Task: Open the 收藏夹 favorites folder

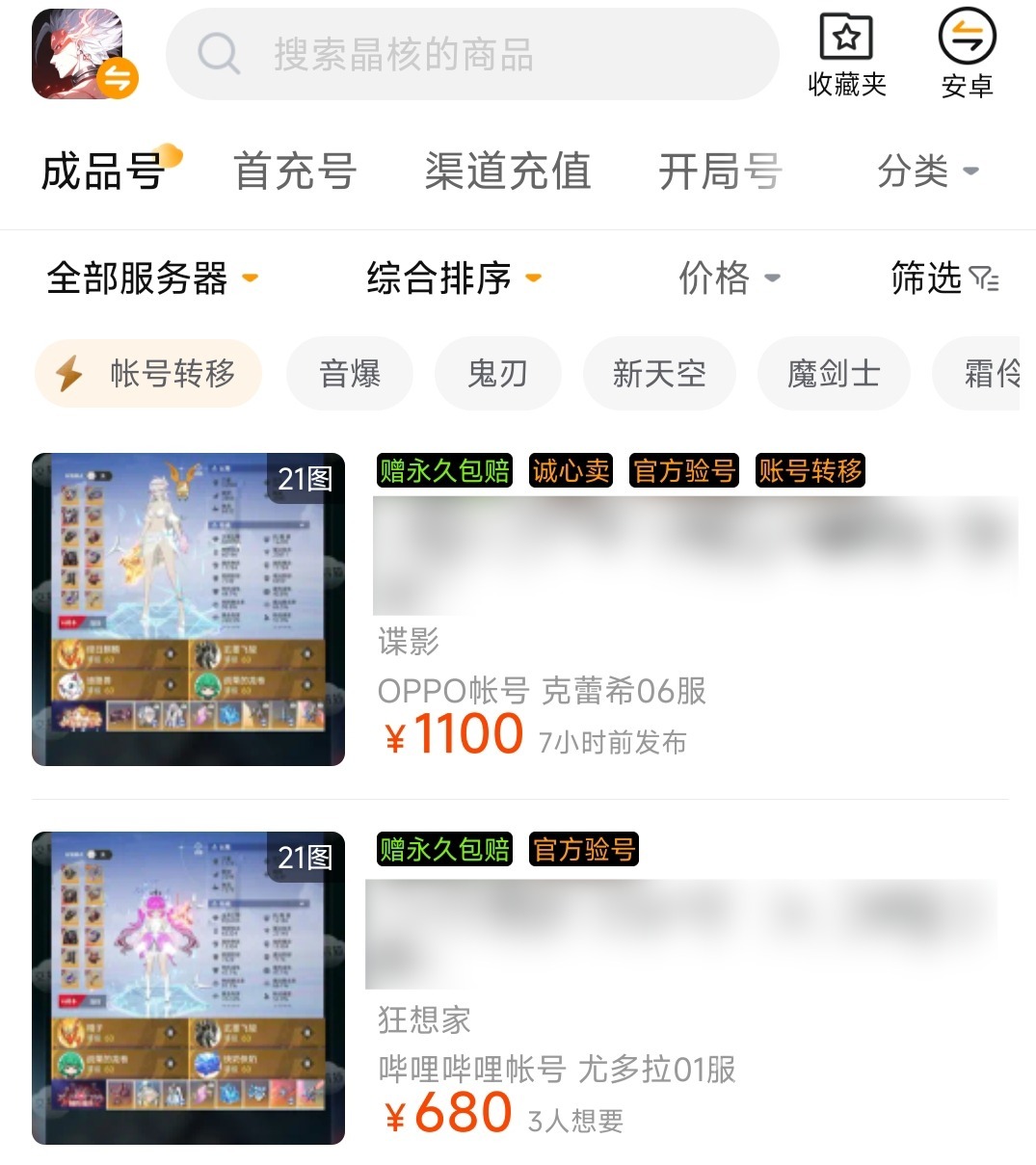Action: pyautogui.click(x=846, y=56)
